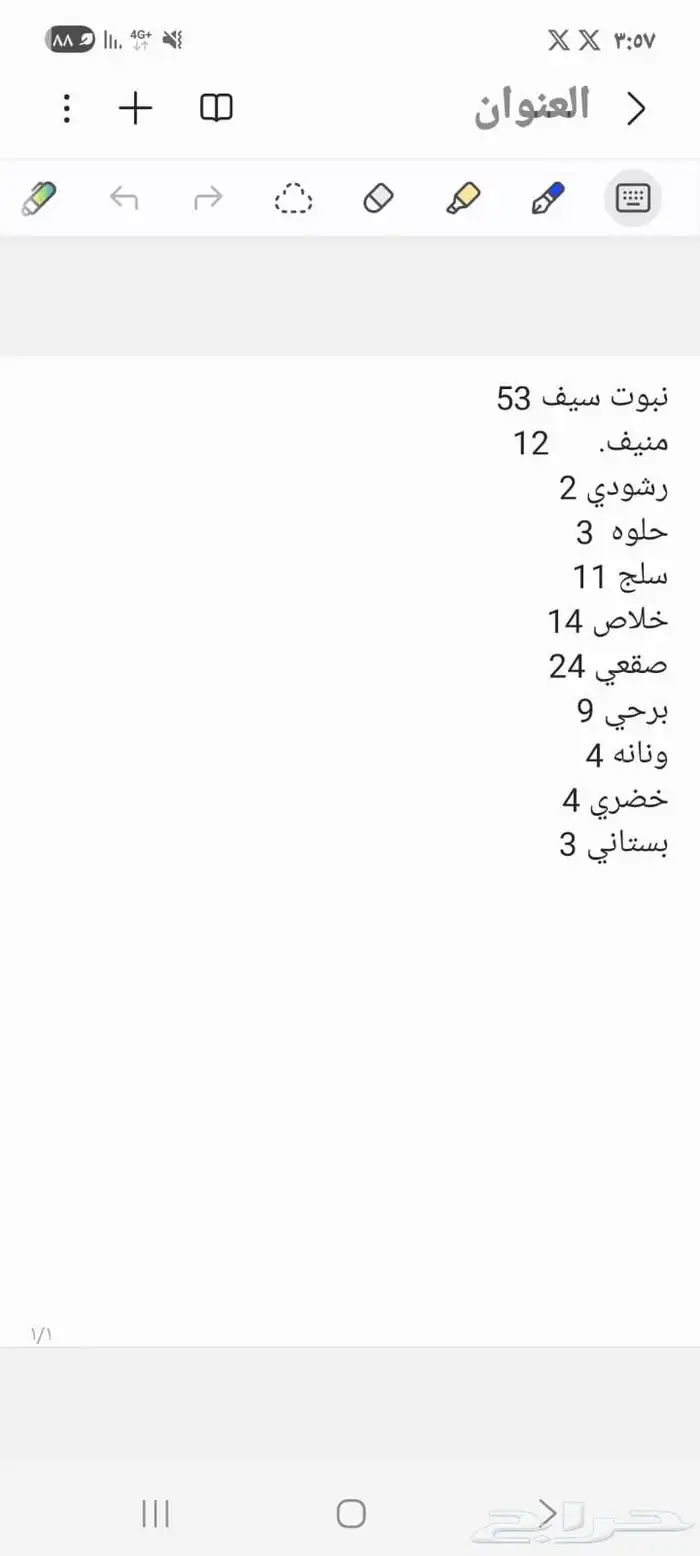Go back using the arrow beside the title
Image resolution: width=700 pixels, height=1556 pixels.
[x=636, y=108]
